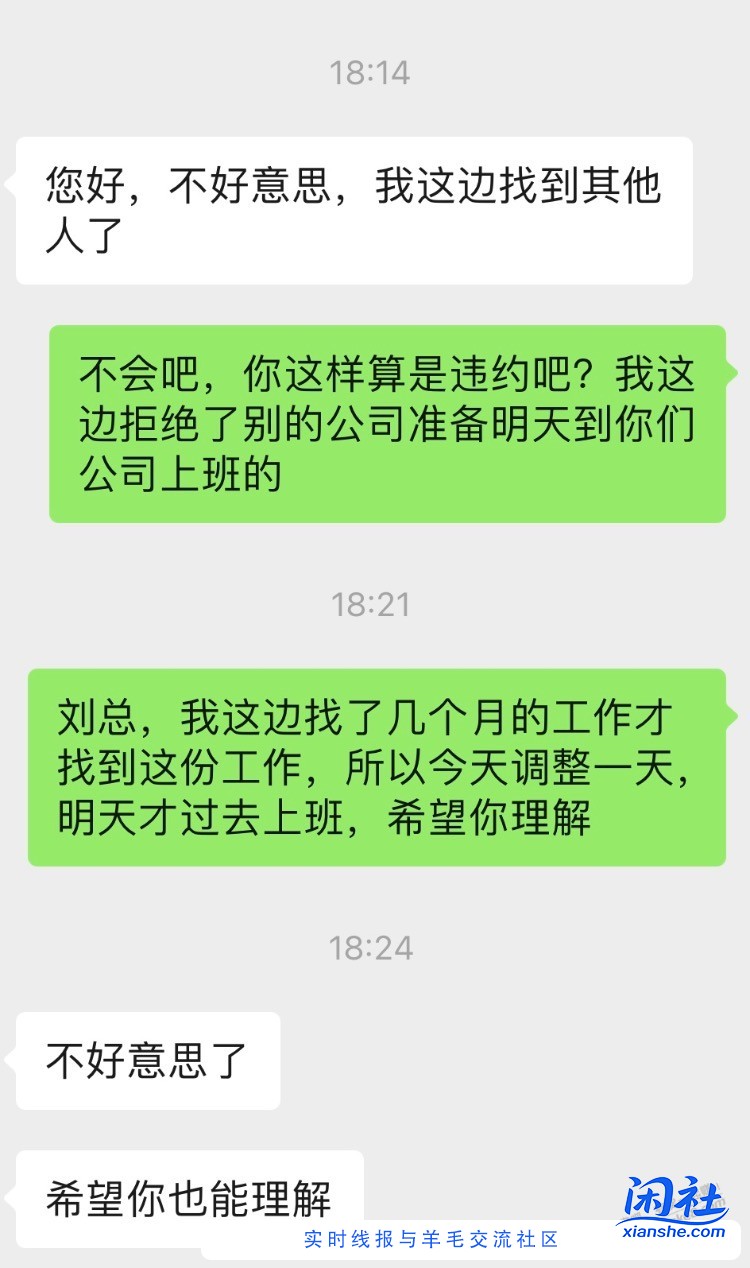750x1268 pixels.
Task: Click the red 实时线报与羊毛交流社区 text
Action: [432, 1240]
